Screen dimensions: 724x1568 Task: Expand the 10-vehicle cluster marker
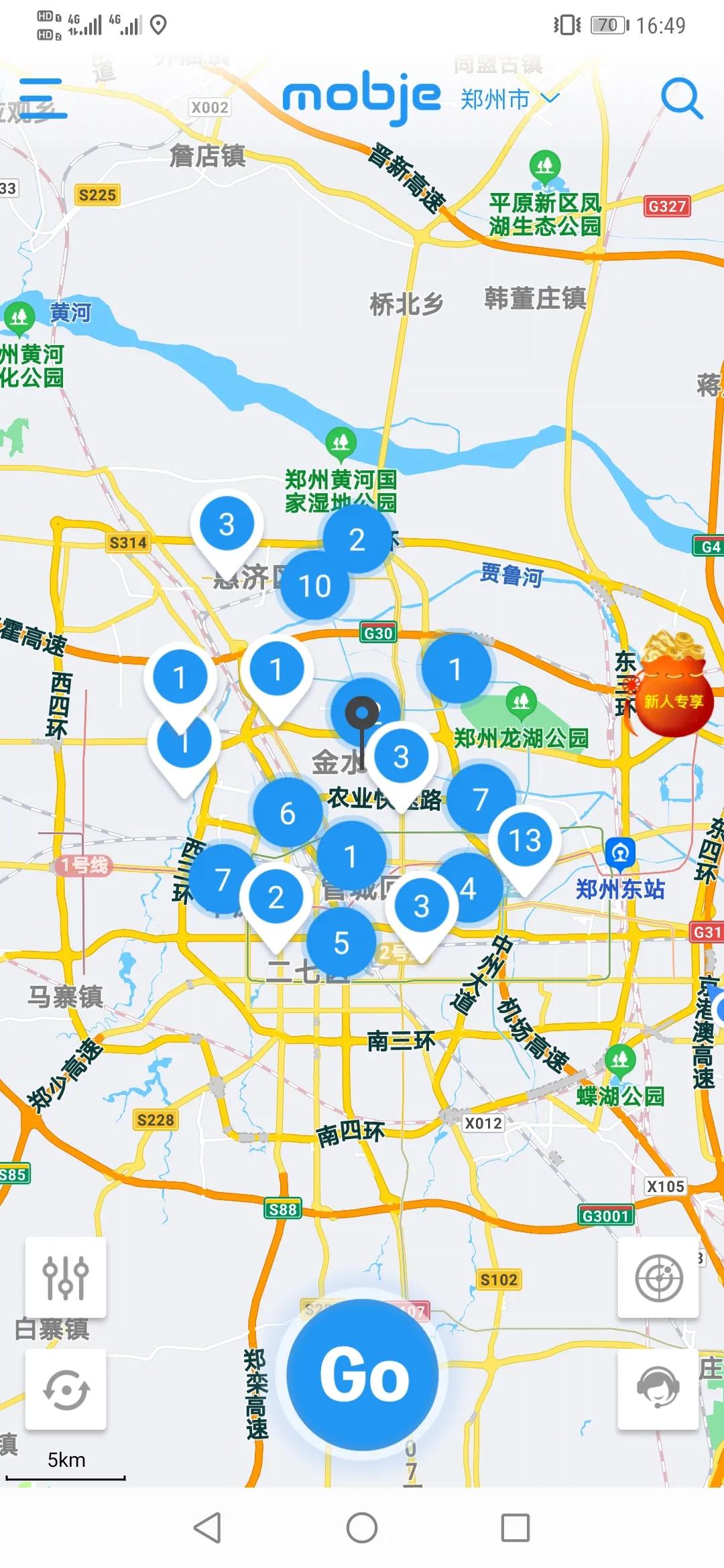pos(314,586)
